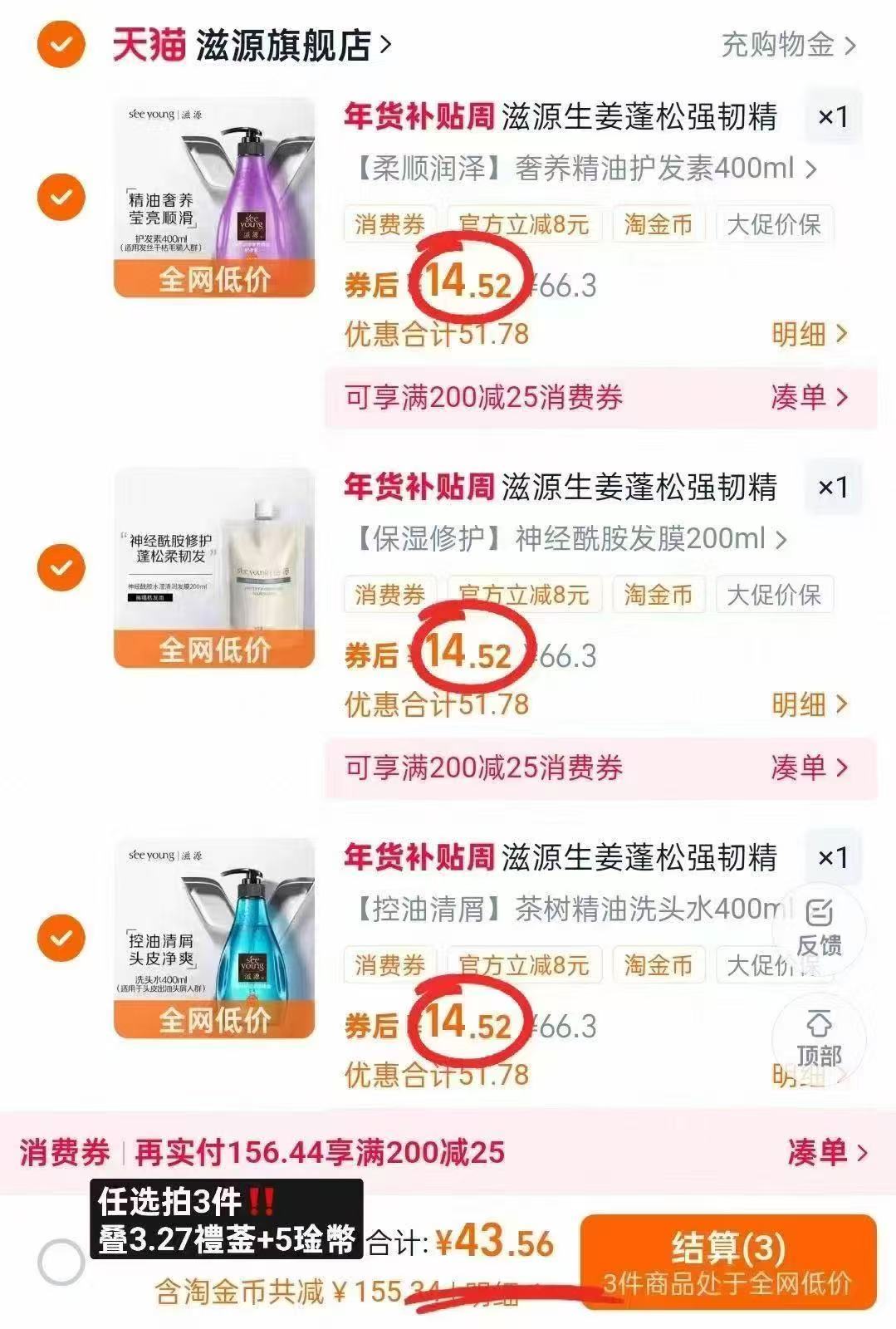Viewport: 896px width, 1329px height.
Task: Click the 官方立减8元 tag on last product
Action: (x=525, y=964)
